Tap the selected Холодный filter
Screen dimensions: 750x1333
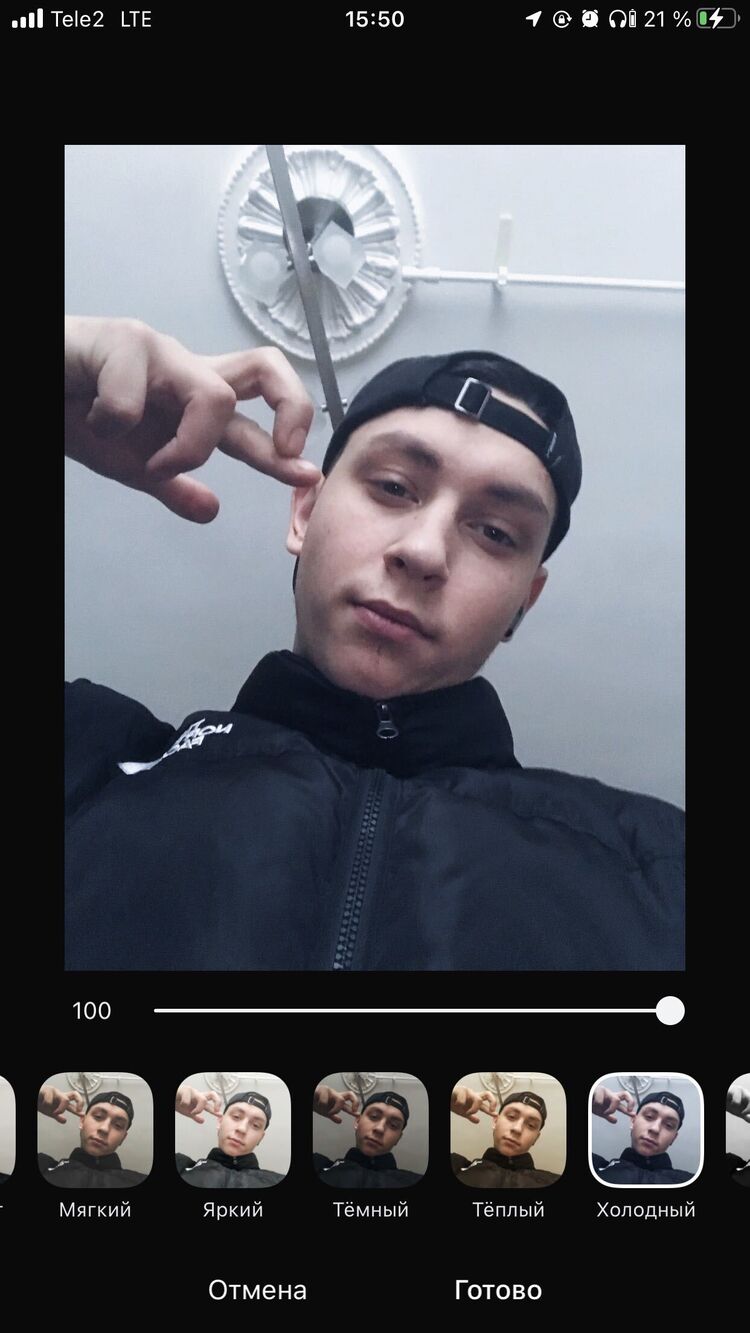(x=646, y=1130)
